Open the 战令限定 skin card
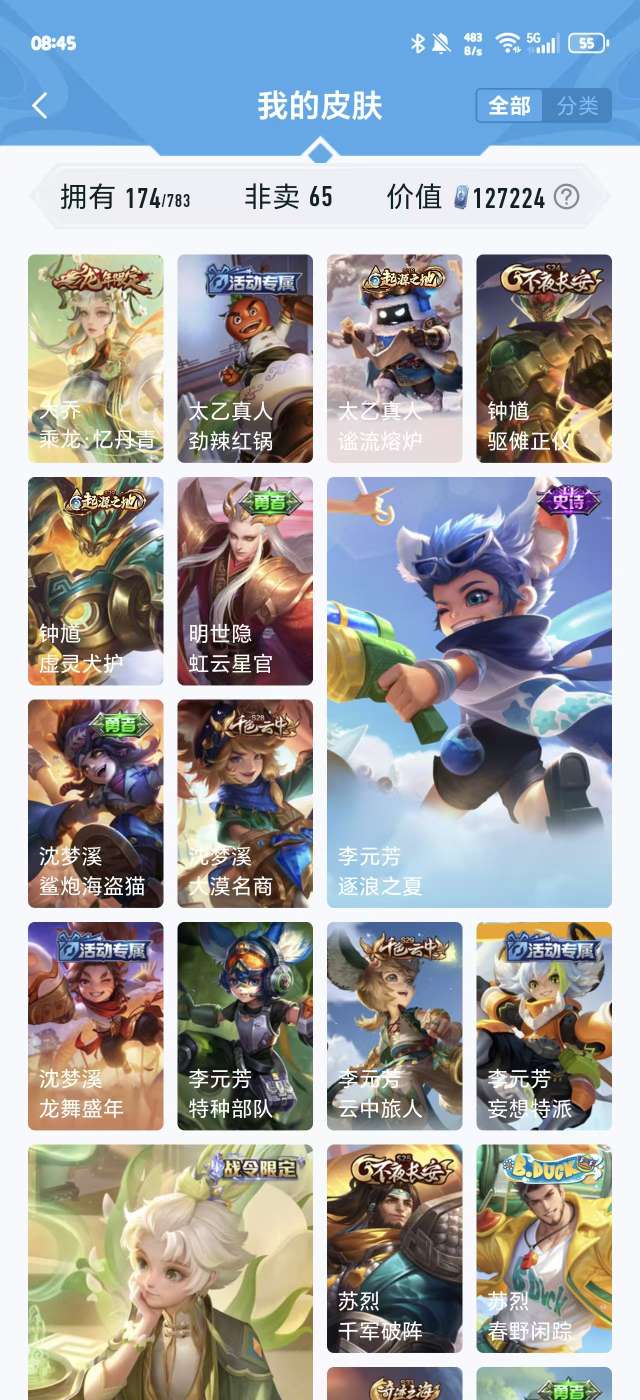 170,1270
